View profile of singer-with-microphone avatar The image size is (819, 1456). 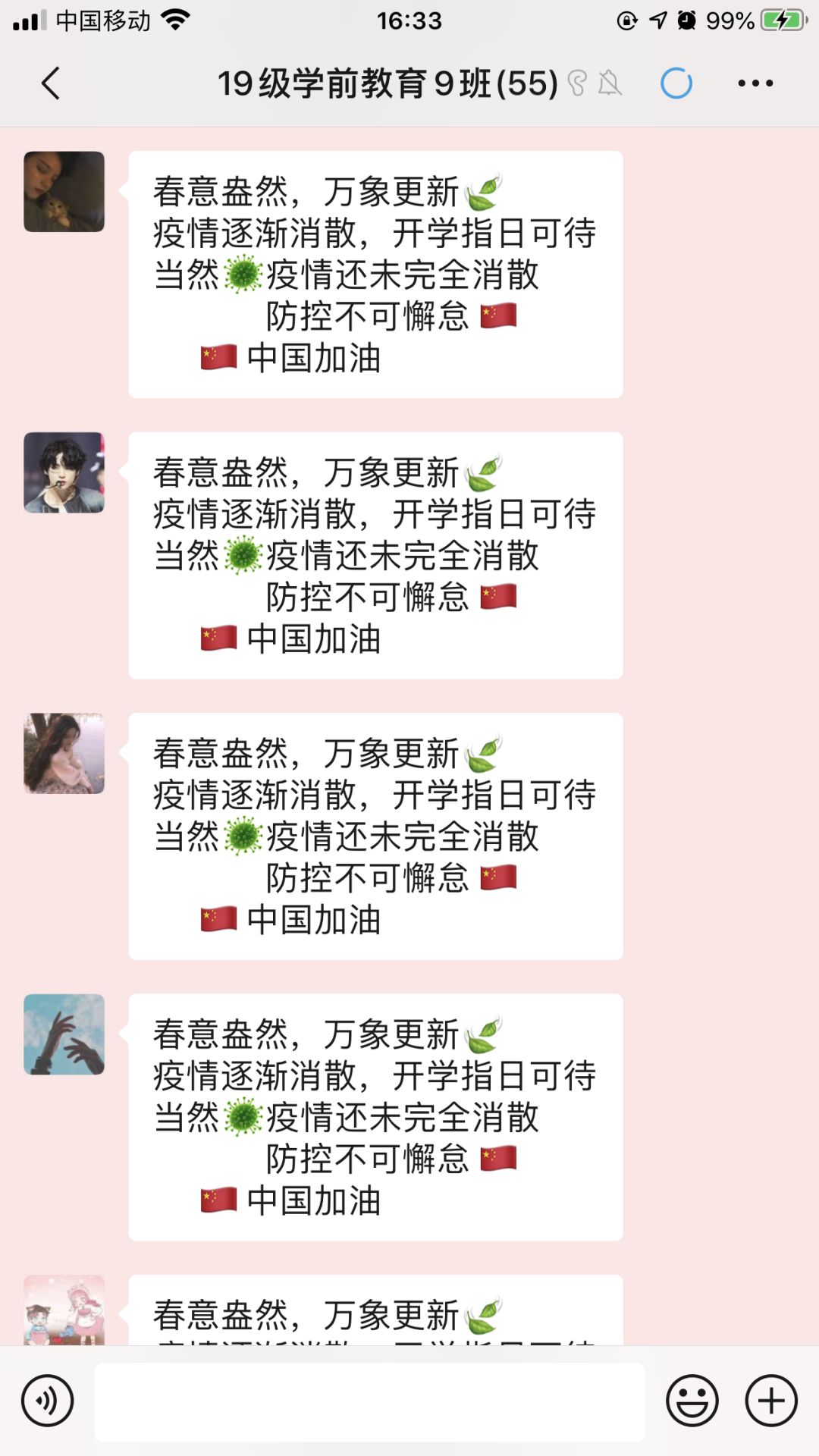(x=64, y=472)
